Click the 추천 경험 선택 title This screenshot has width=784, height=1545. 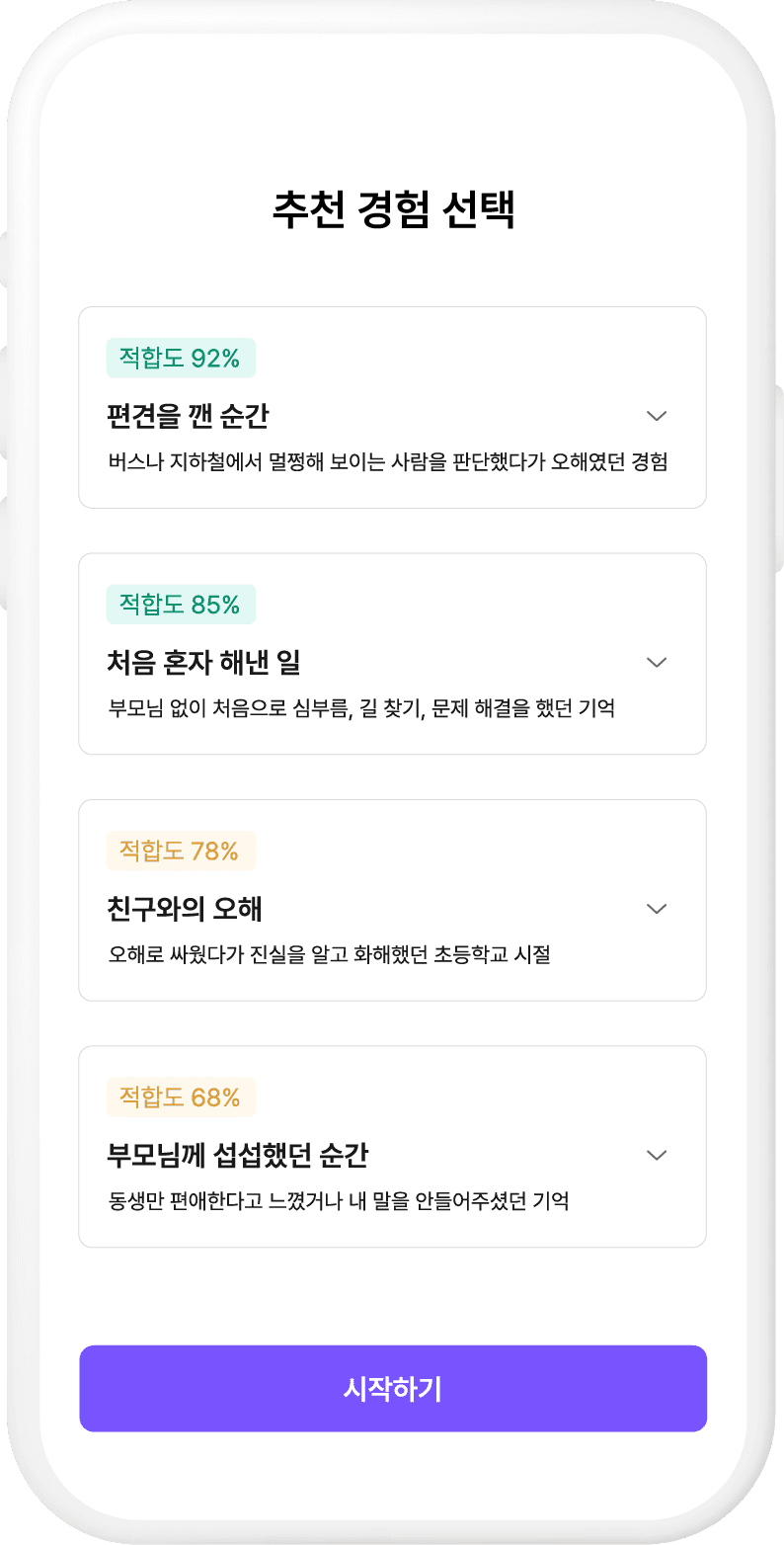[392, 207]
